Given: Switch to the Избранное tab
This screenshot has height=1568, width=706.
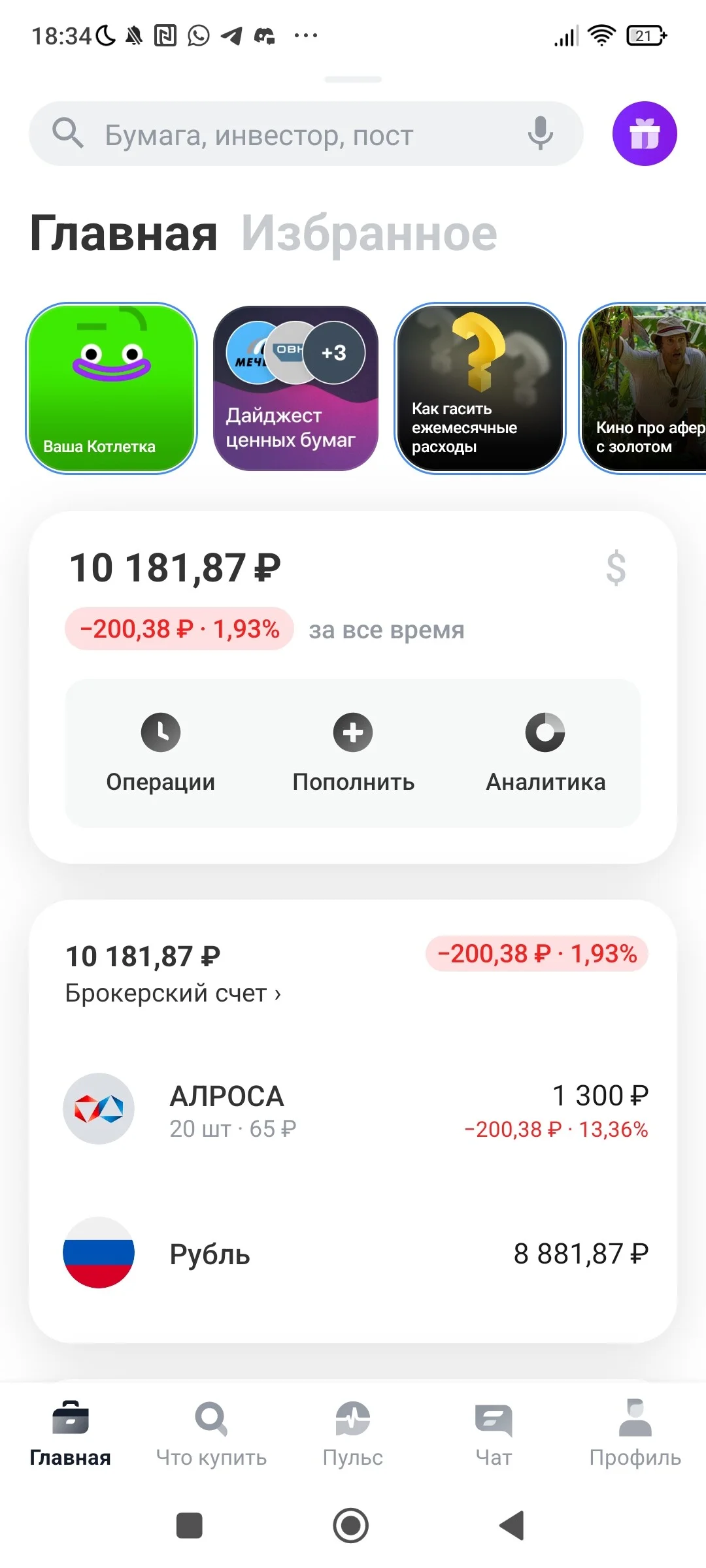Looking at the screenshot, I should [x=369, y=234].
